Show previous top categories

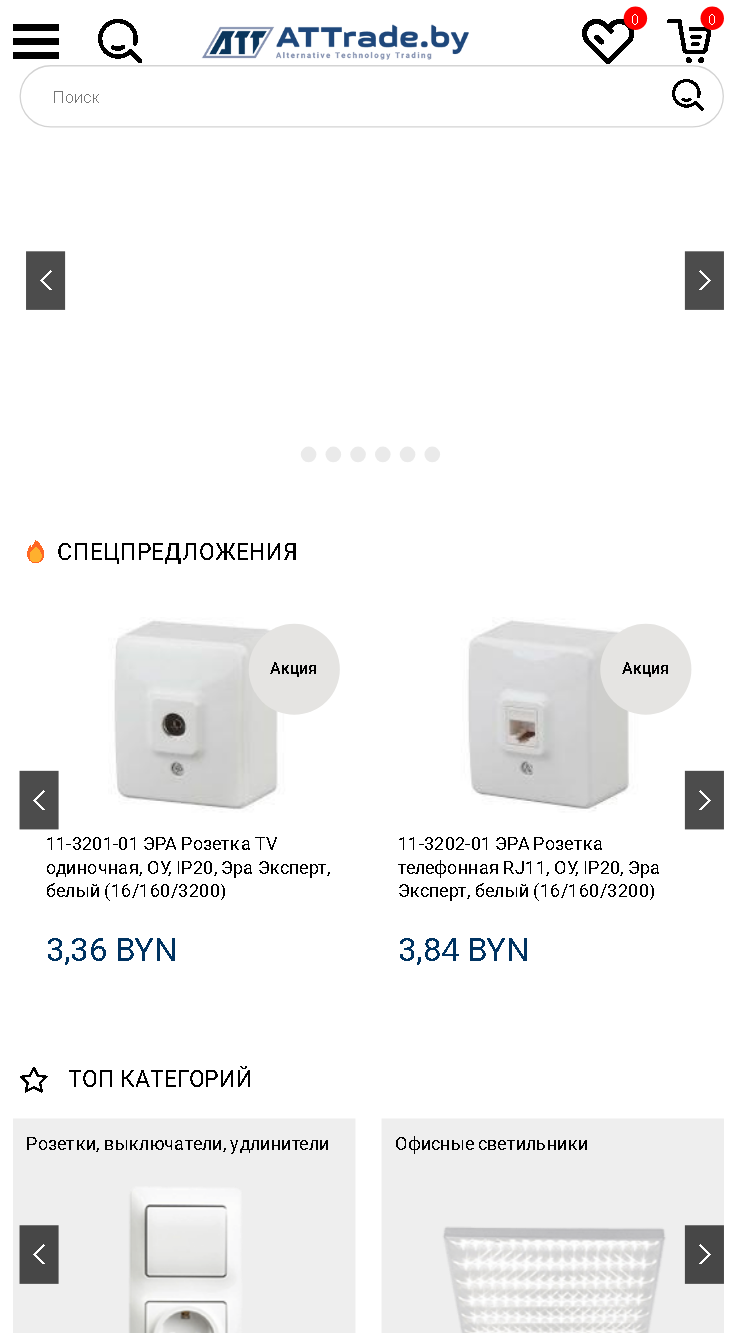(x=39, y=1255)
